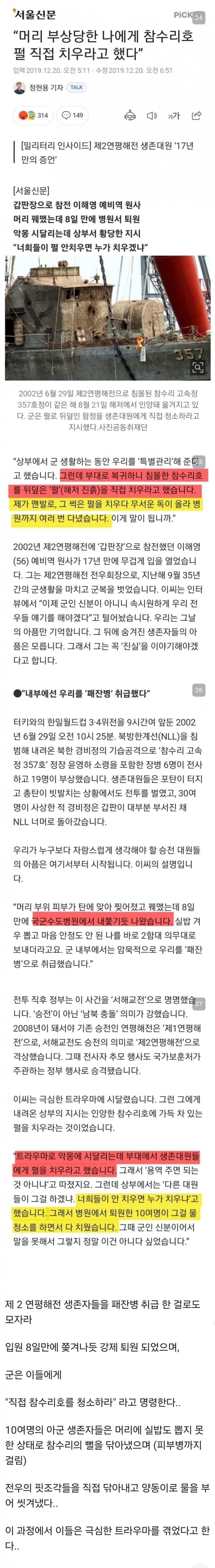
Task: Share this article
Action: coord(196,115)
